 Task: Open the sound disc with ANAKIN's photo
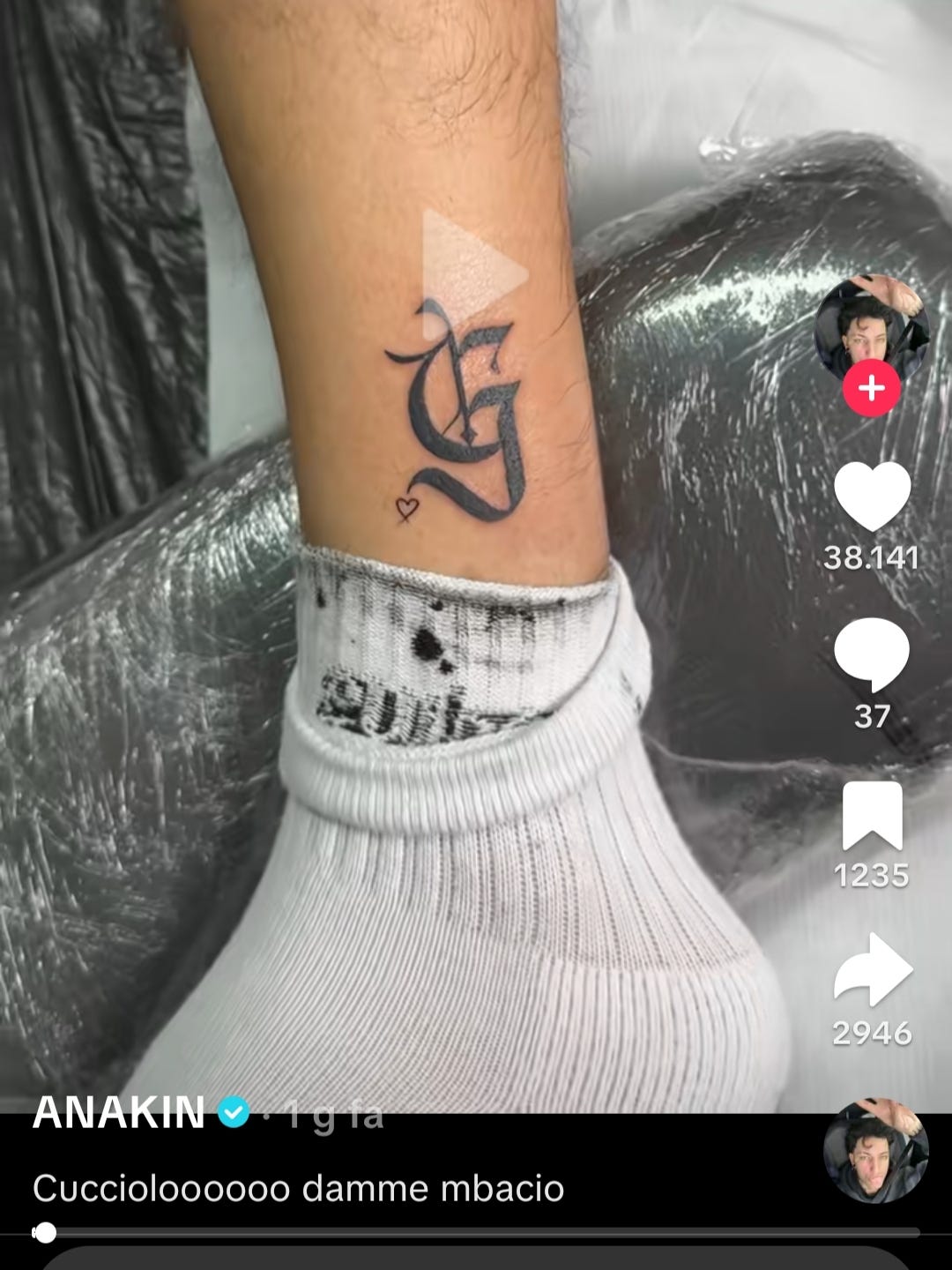click(x=875, y=1151)
